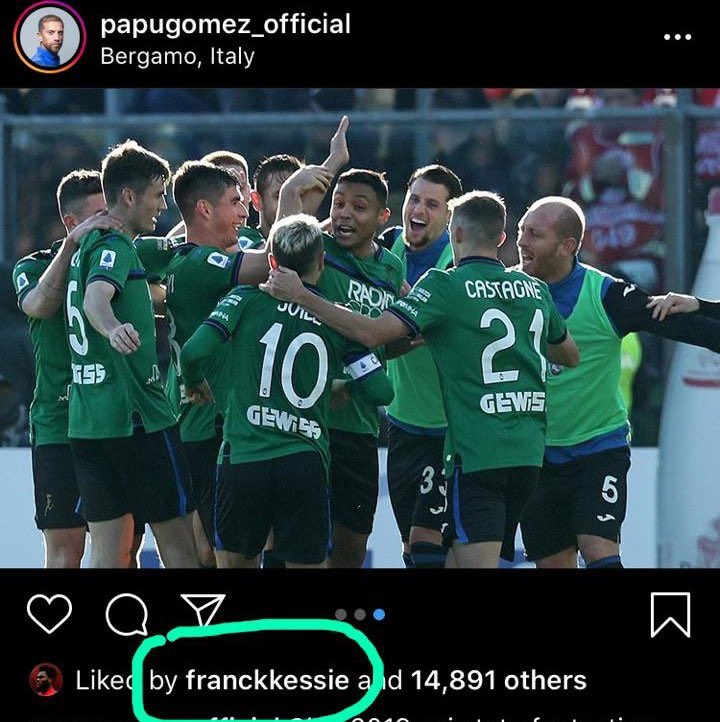Open the post's three-dot overflow menu
The image size is (720, 722).
point(677,37)
